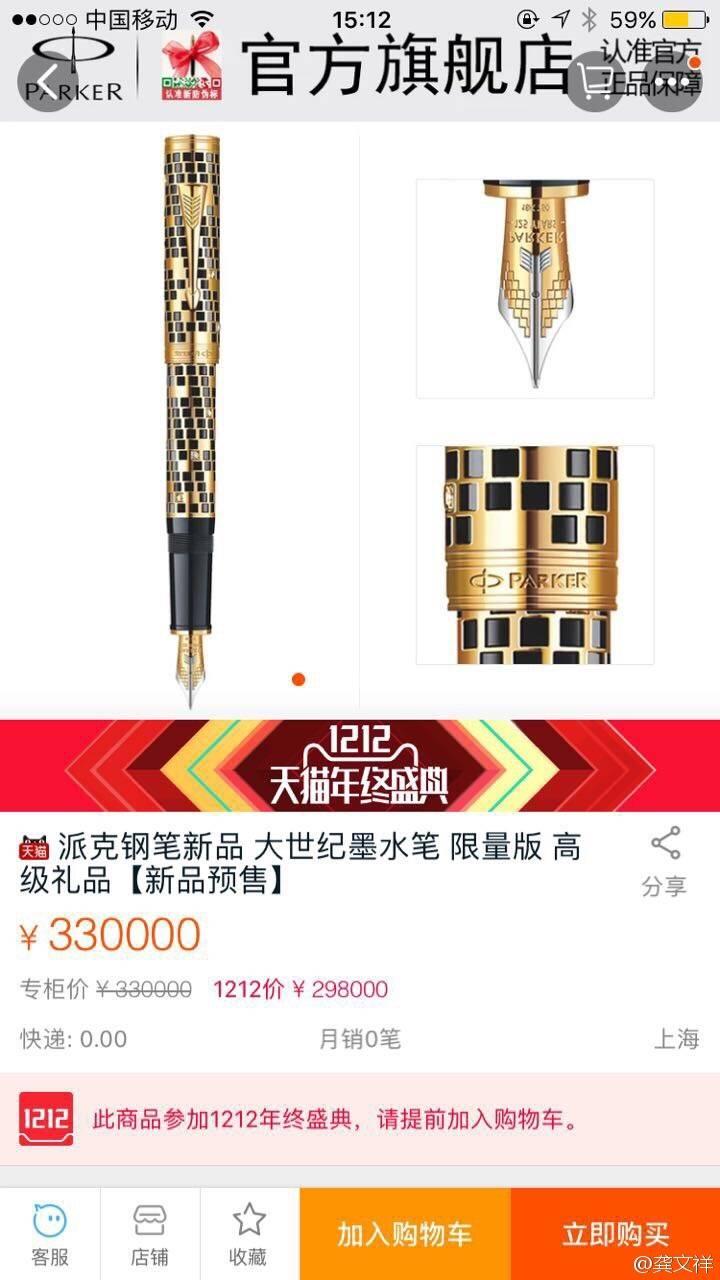Open the shopping cart icon
Image resolution: width=720 pixels, height=1280 pixels.
click(x=596, y=81)
